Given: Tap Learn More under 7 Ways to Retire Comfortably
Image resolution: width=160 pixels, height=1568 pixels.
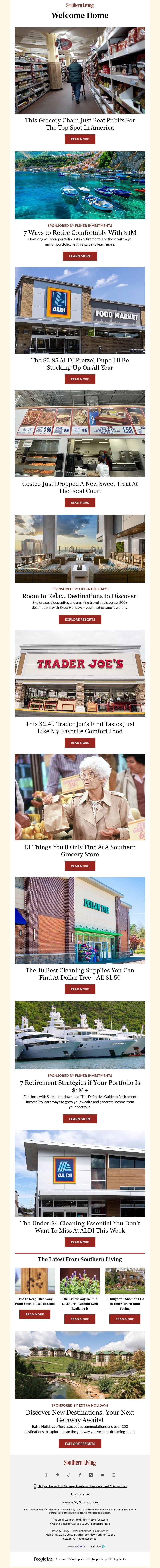Looking at the screenshot, I should [79, 256].
